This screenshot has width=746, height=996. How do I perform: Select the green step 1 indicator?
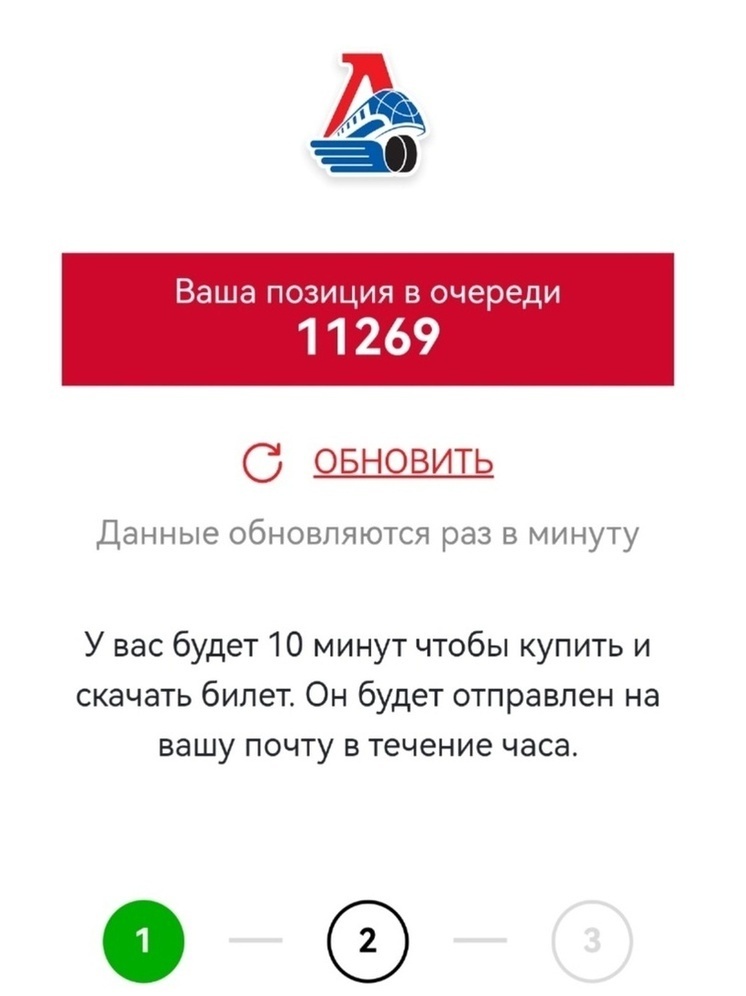click(x=144, y=936)
